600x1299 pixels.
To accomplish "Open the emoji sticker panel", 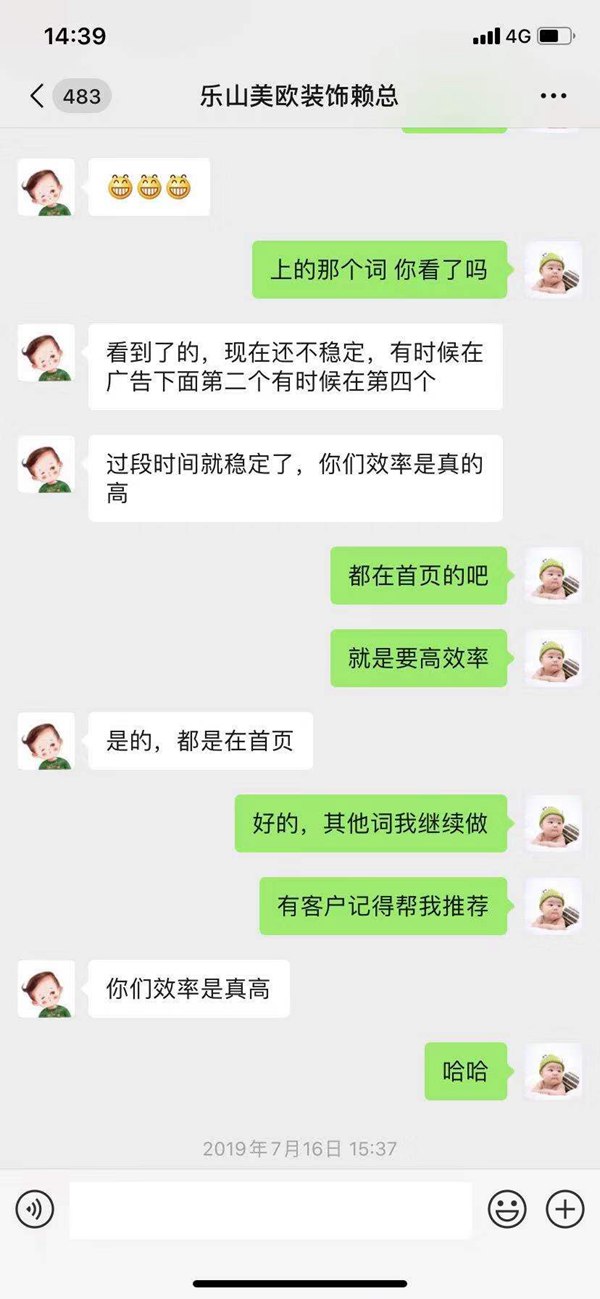I will (507, 1210).
